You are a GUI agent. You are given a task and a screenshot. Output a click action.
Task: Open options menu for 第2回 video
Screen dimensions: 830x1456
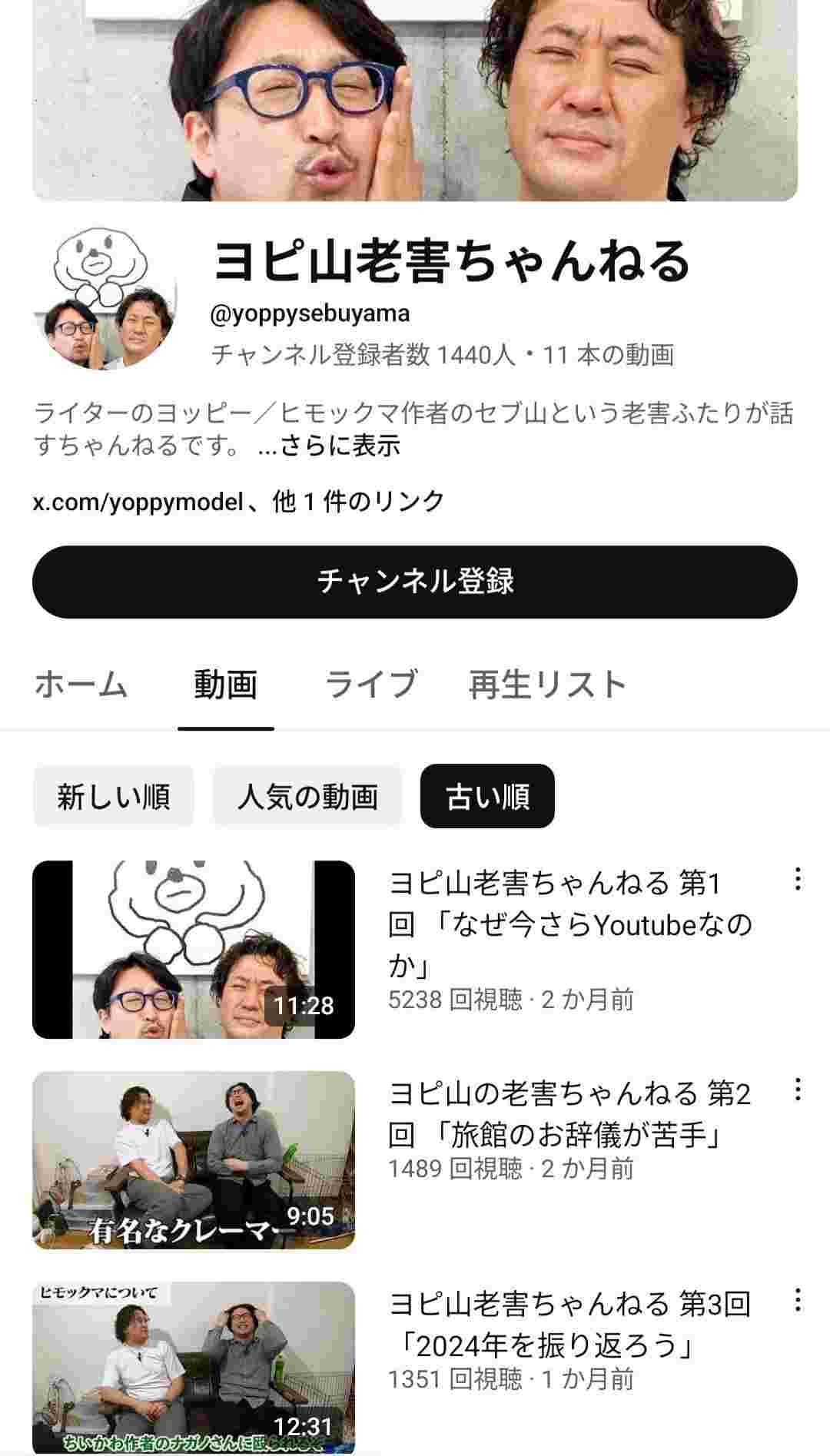coord(798,1090)
